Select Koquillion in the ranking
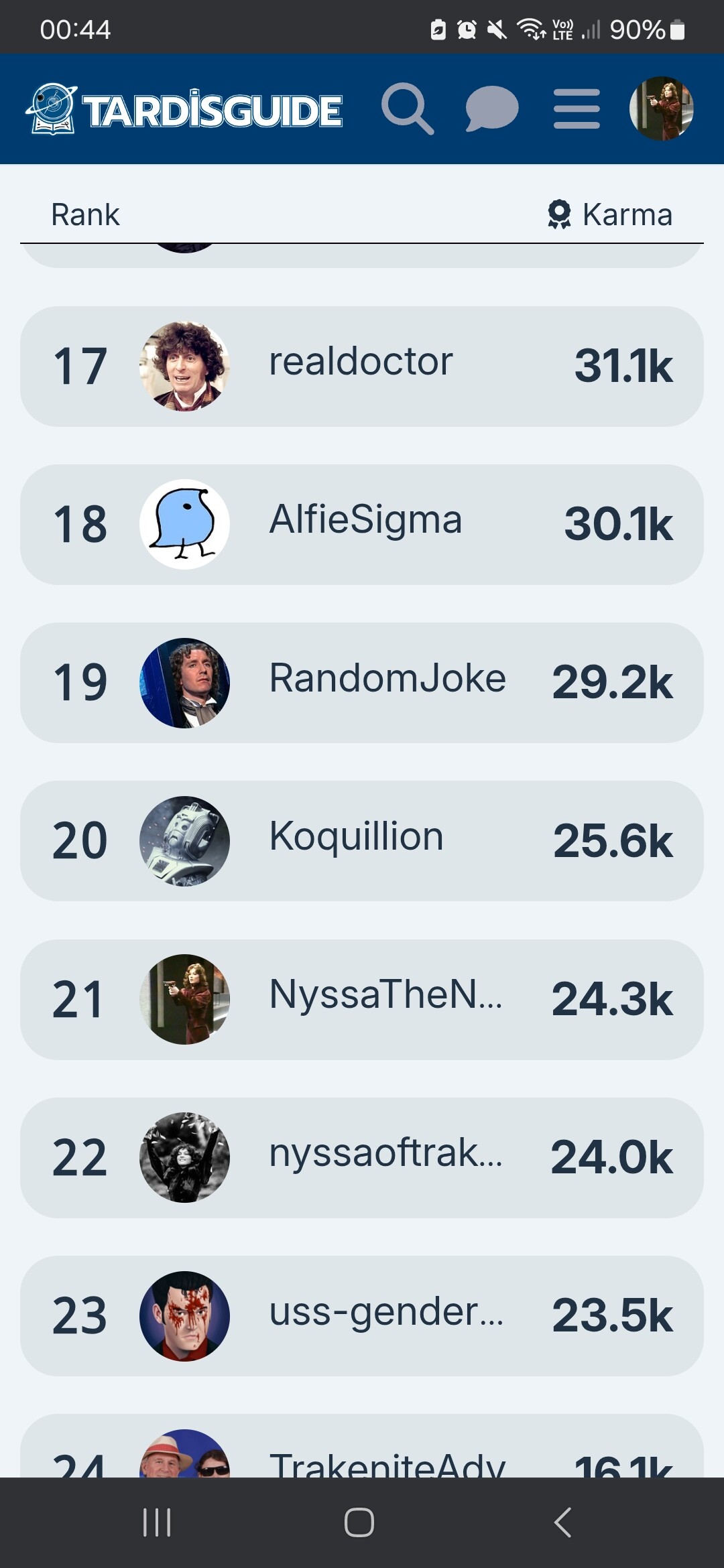 tap(362, 841)
